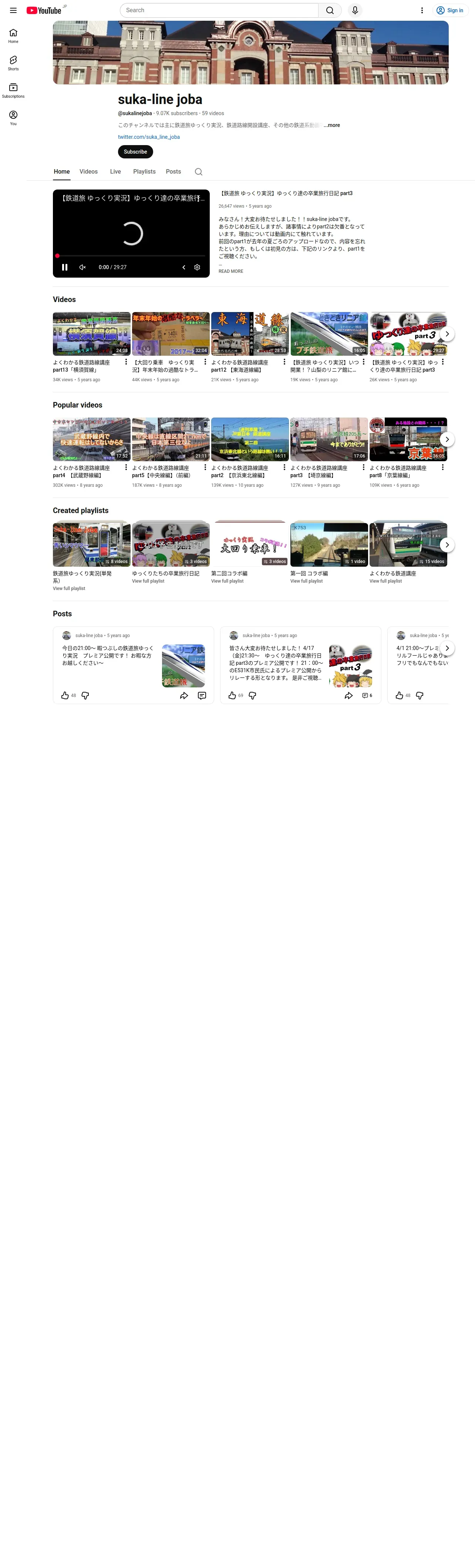Open Subscriptions in the sidebar
This screenshot has width=475, height=1568.
point(13,90)
